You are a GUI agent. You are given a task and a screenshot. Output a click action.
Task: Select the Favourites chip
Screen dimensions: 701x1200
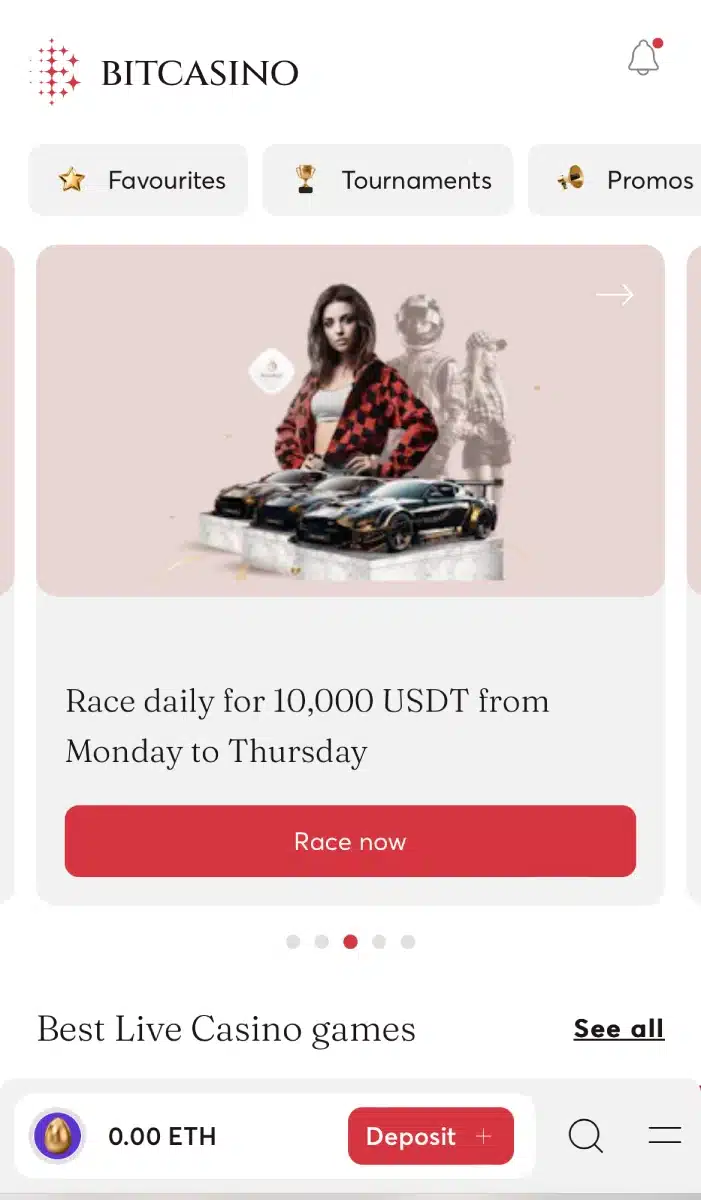pos(139,180)
